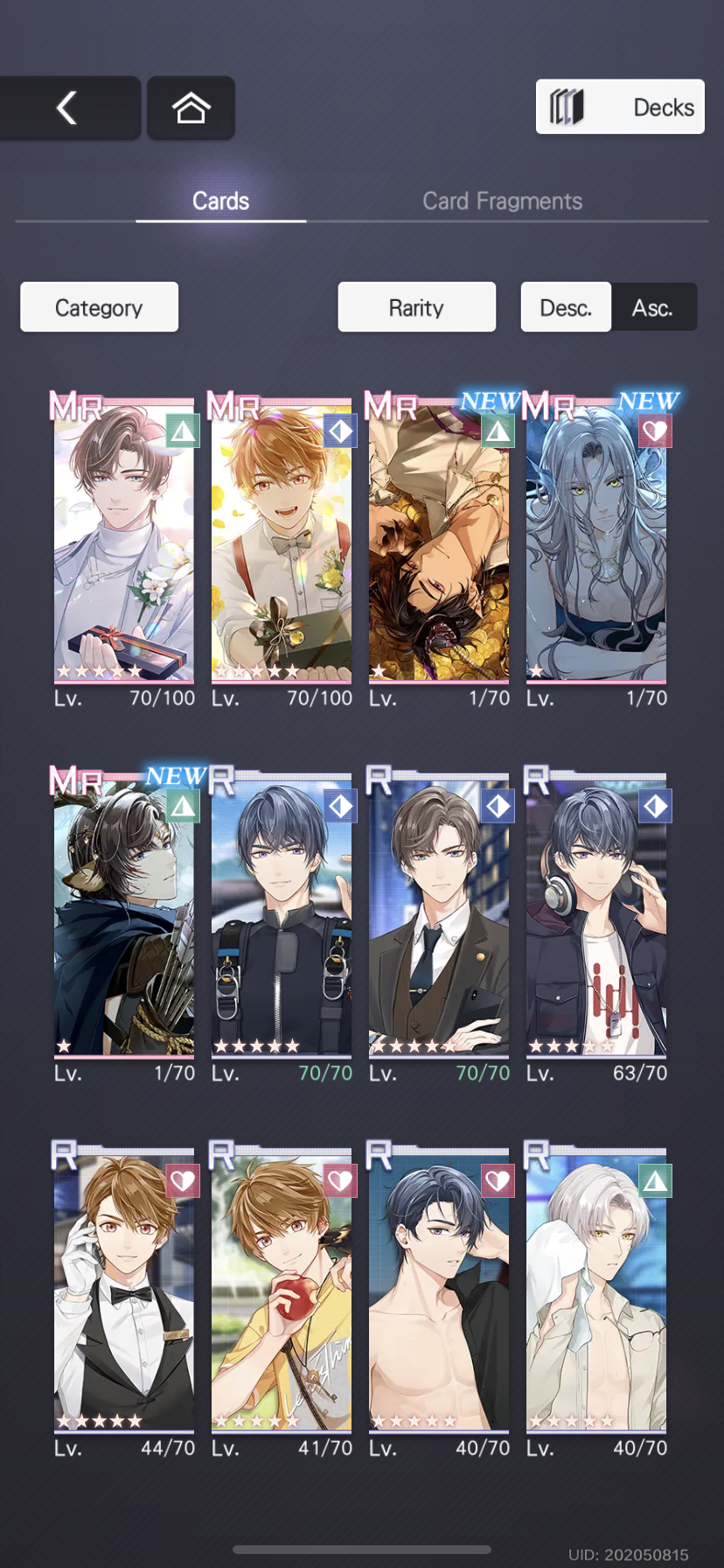Tap the blue diamond icon on the headphones R card
The height and width of the screenshot is (1568, 724).
point(654,806)
